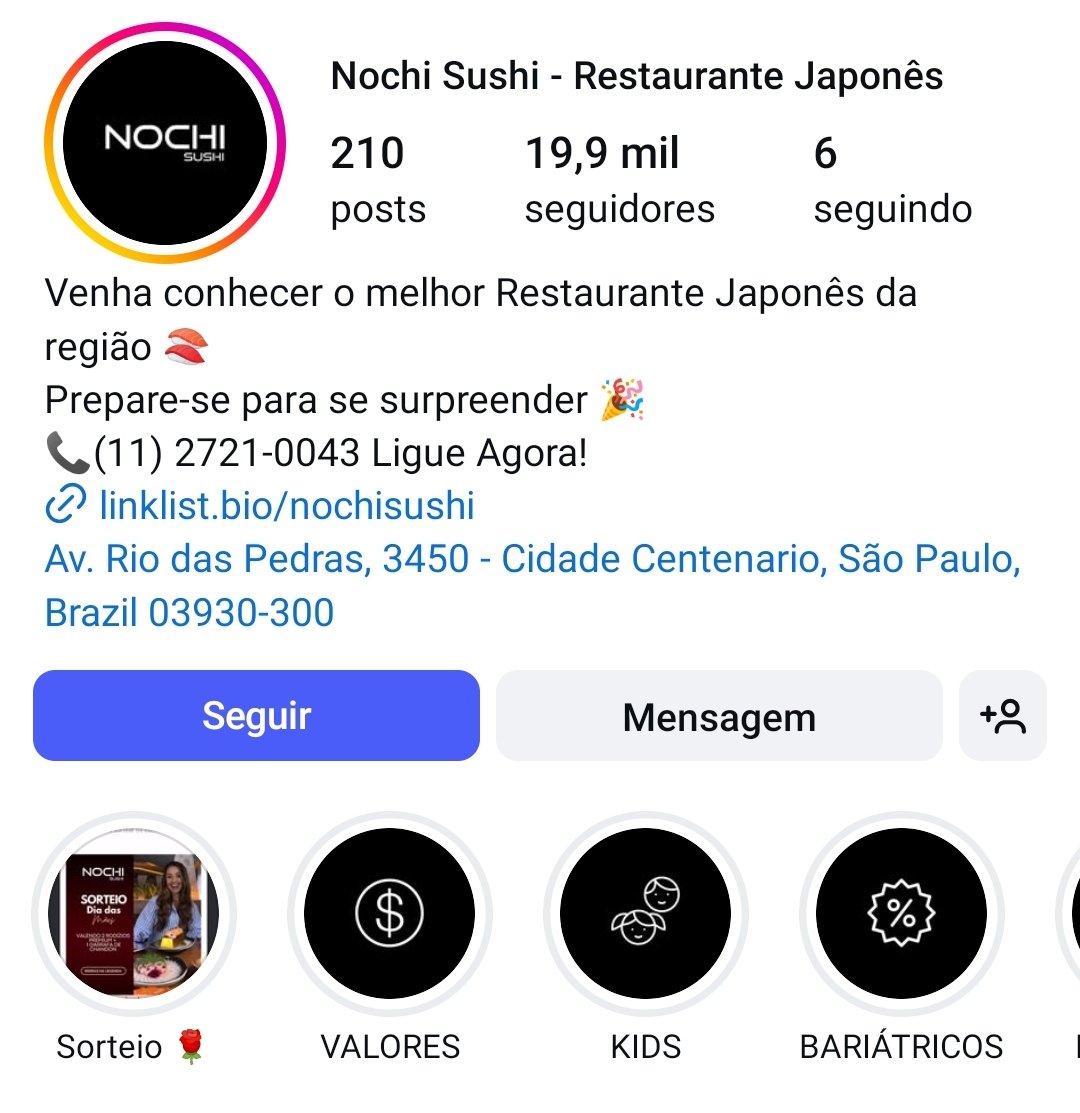Select the BARIÁTRICOS highlight
The image size is (1080, 1113).
(901, 913)
